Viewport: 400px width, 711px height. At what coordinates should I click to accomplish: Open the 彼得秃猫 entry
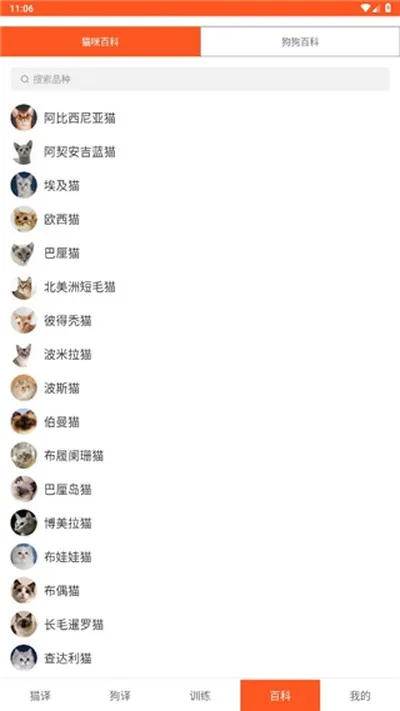200,321
